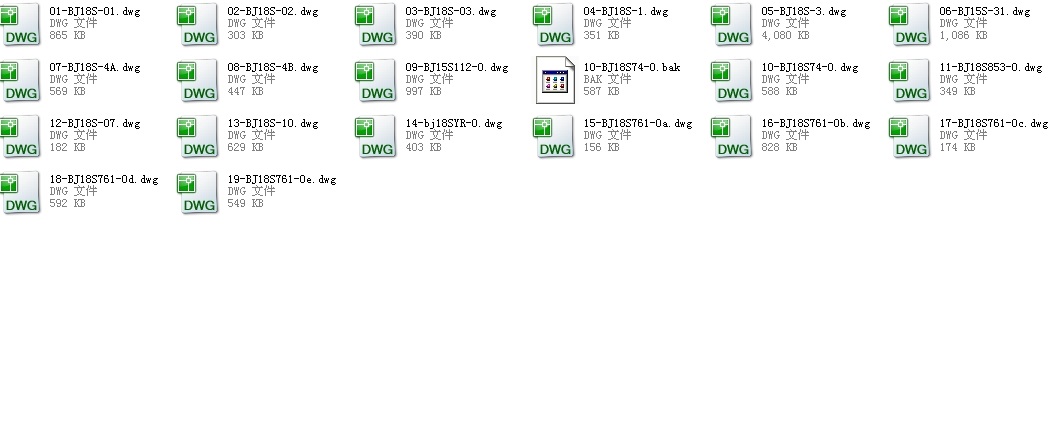
Task: Select the 09-BJ15S112-0.dwg file
Action: coord(378,81)
